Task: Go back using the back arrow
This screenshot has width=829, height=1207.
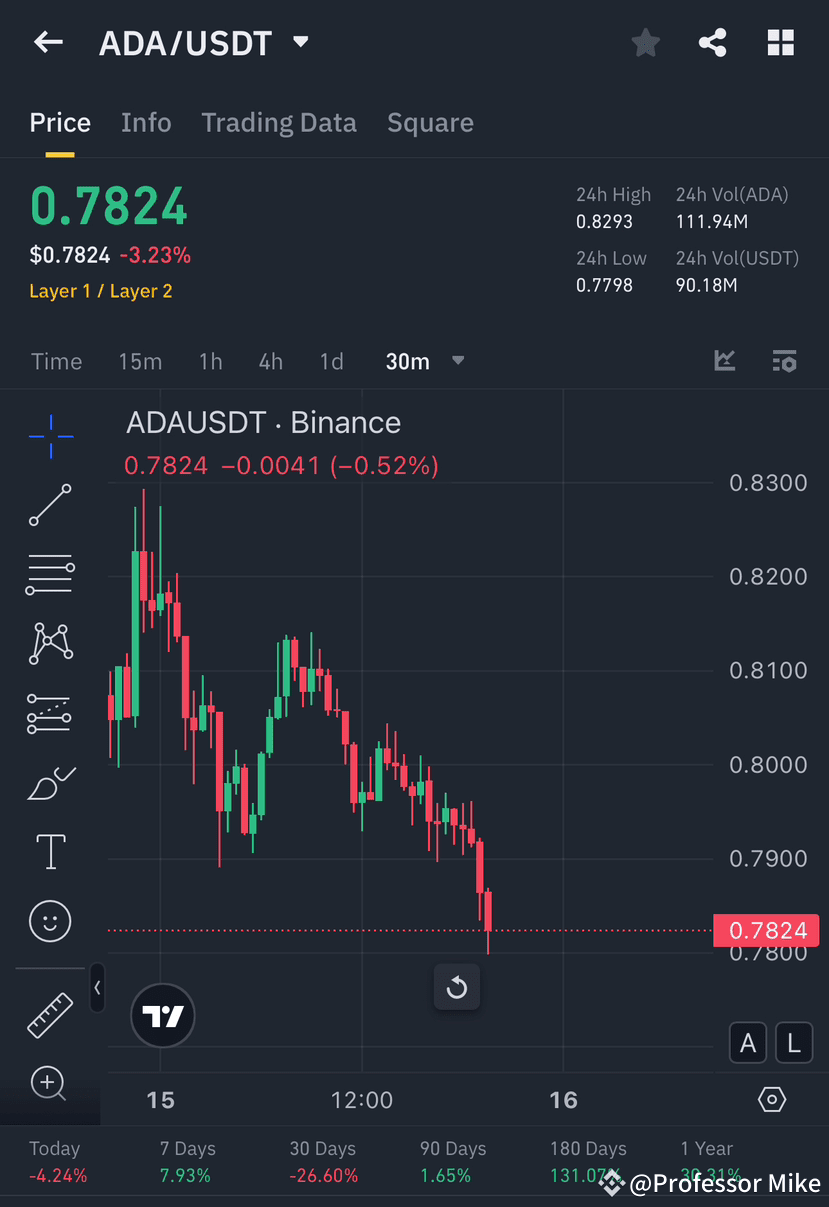Action: tap(48, 42)
